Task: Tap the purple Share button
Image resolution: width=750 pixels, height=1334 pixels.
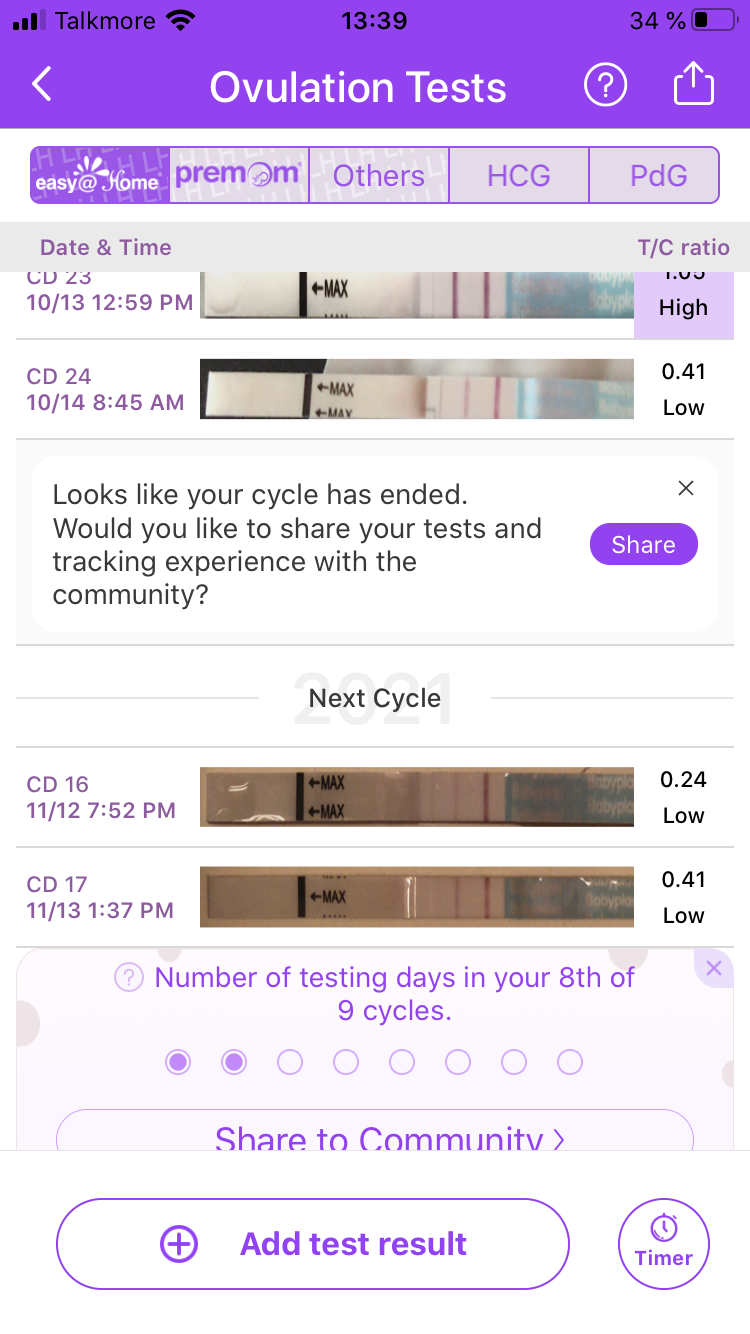Action: (x=643, y=545)
